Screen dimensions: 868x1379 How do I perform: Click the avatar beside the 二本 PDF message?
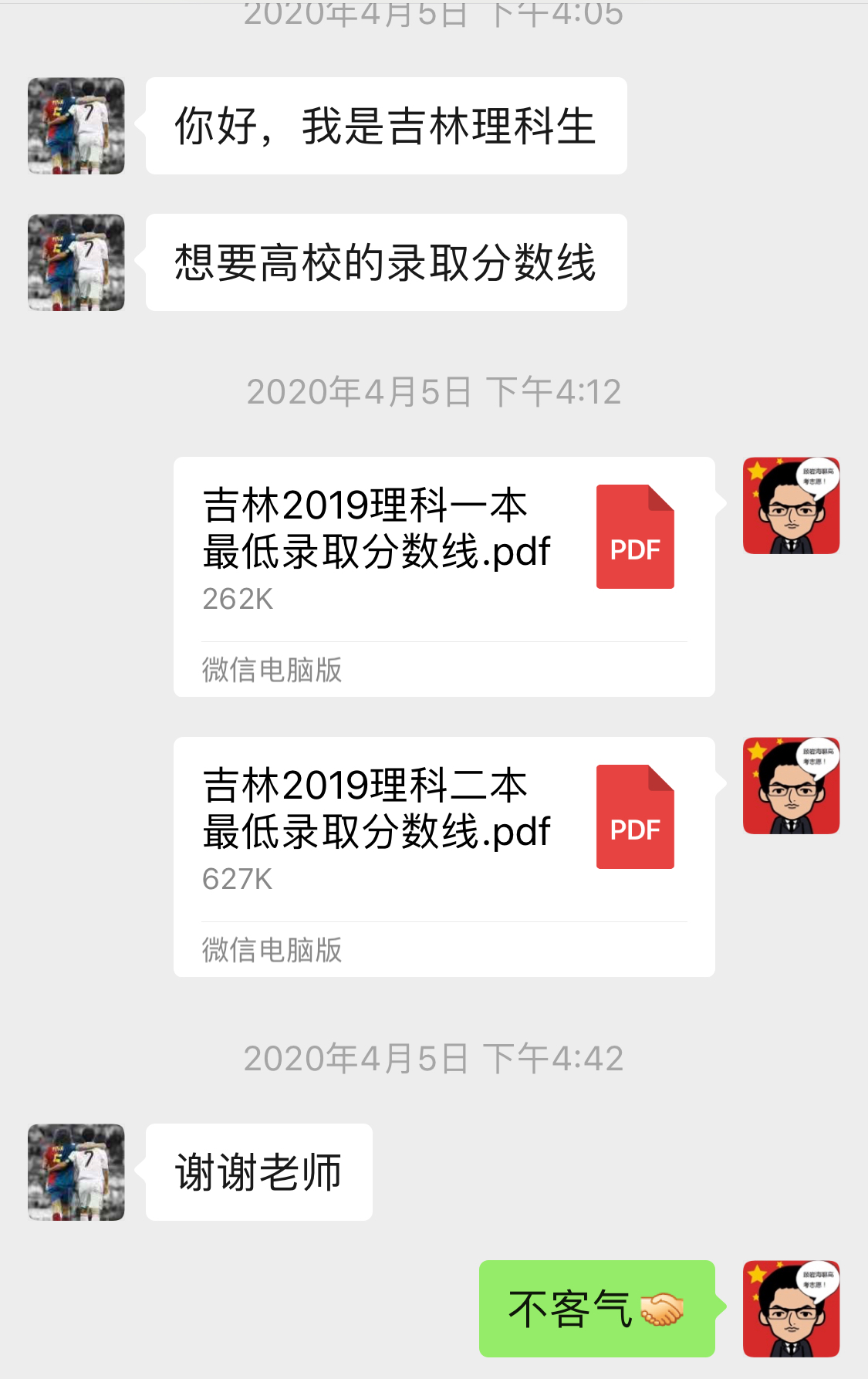click(x=790, y=785)
